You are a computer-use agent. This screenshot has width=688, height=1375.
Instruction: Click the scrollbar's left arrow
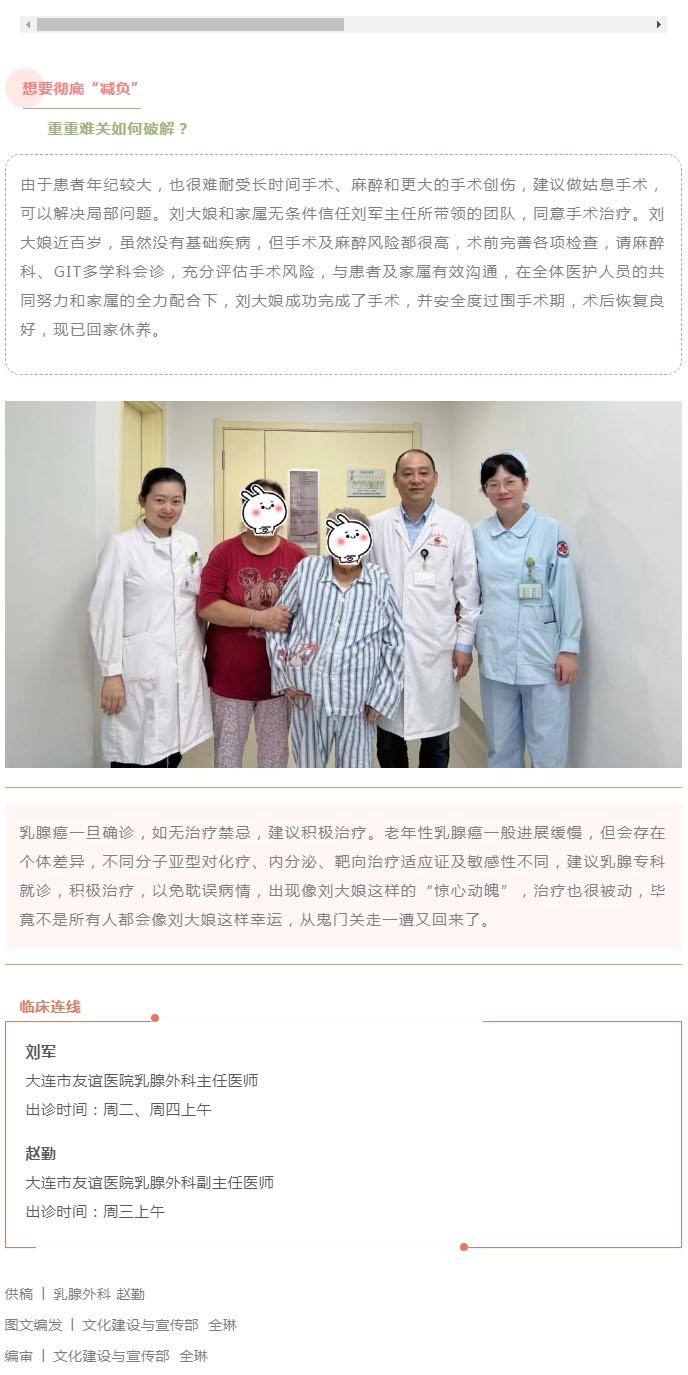(28, 24)
